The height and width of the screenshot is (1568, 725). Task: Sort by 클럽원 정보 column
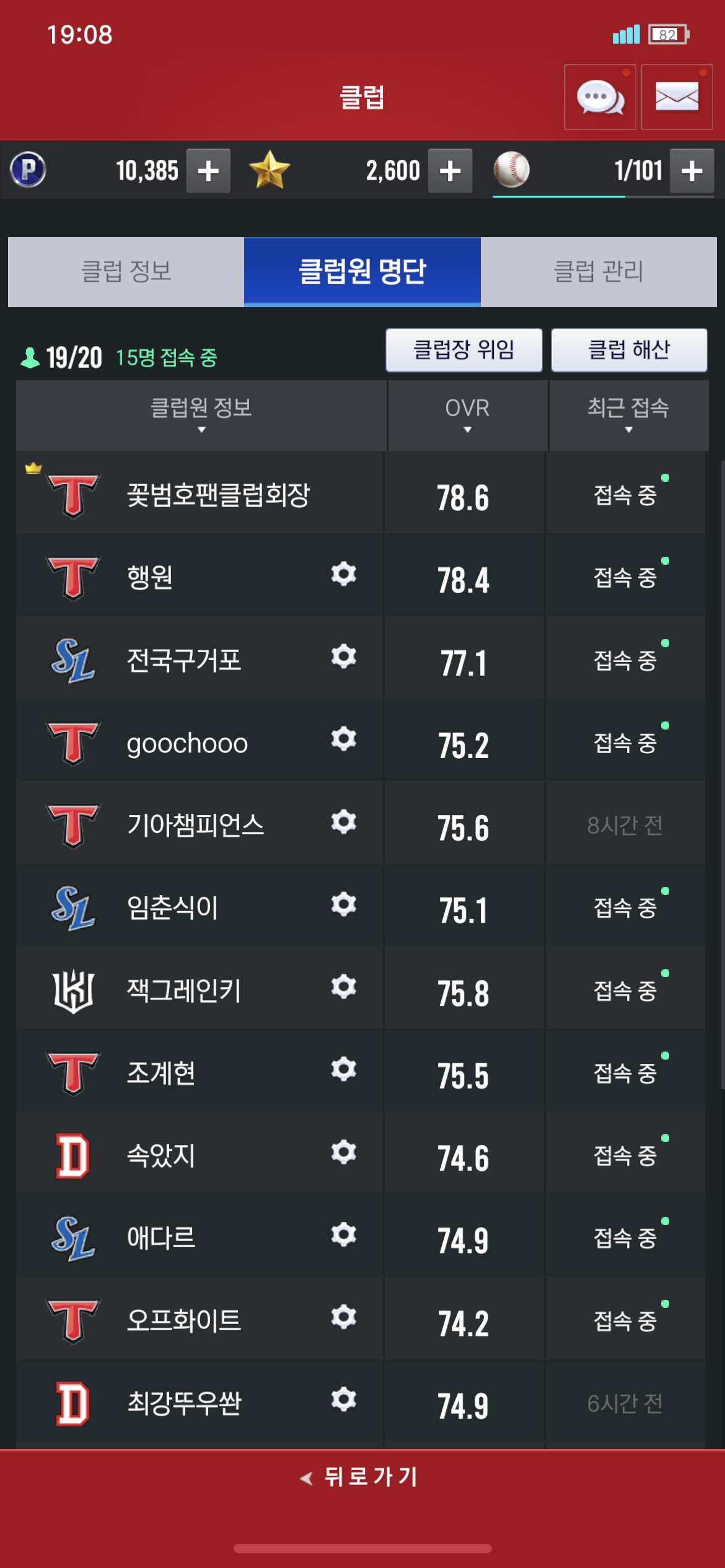[201, 415]
